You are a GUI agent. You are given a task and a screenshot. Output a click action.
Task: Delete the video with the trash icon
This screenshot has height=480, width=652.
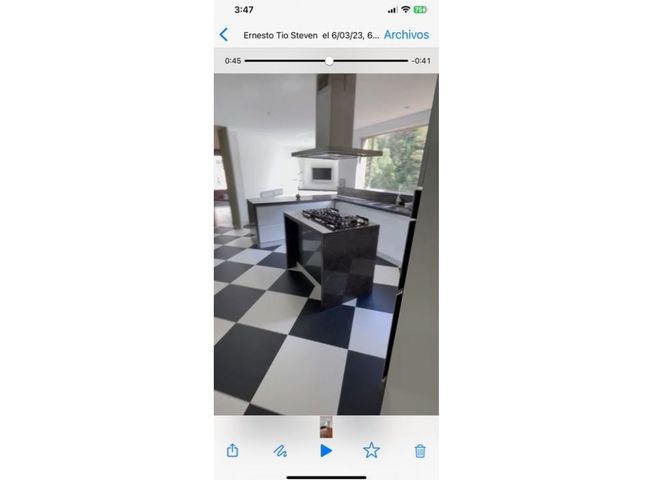[420, 451]
